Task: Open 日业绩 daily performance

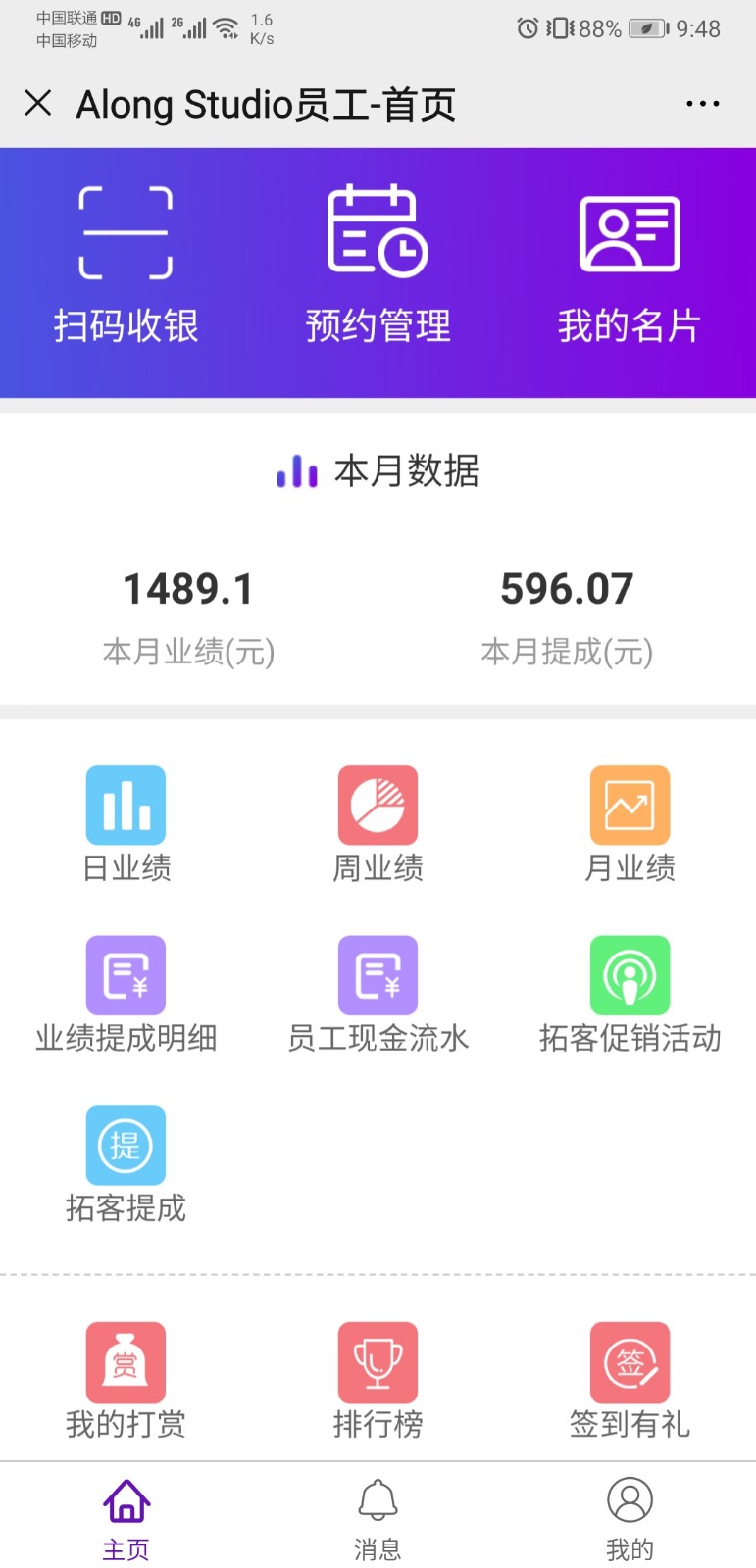Action: pyautogui.click(x=126, y=824)
